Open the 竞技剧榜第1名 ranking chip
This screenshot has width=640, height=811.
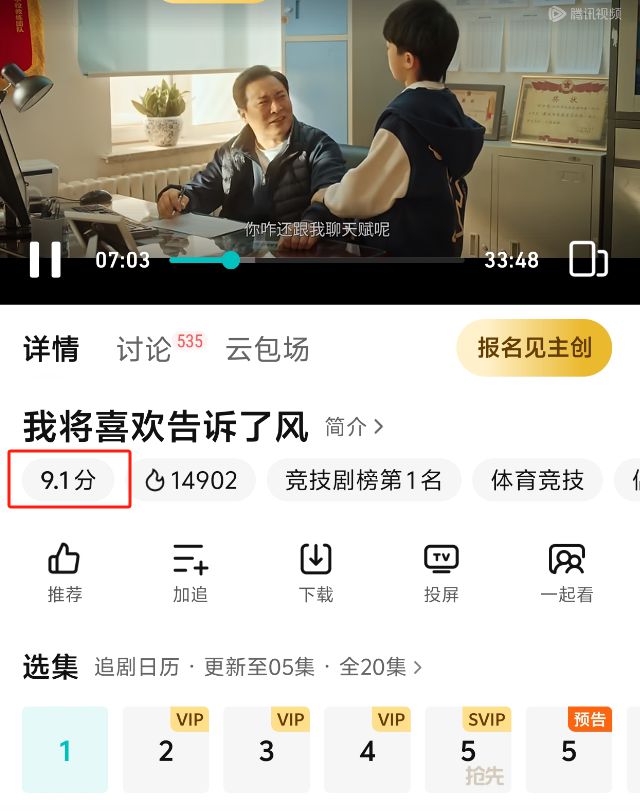pyautogui.click(x=363, y=480)
